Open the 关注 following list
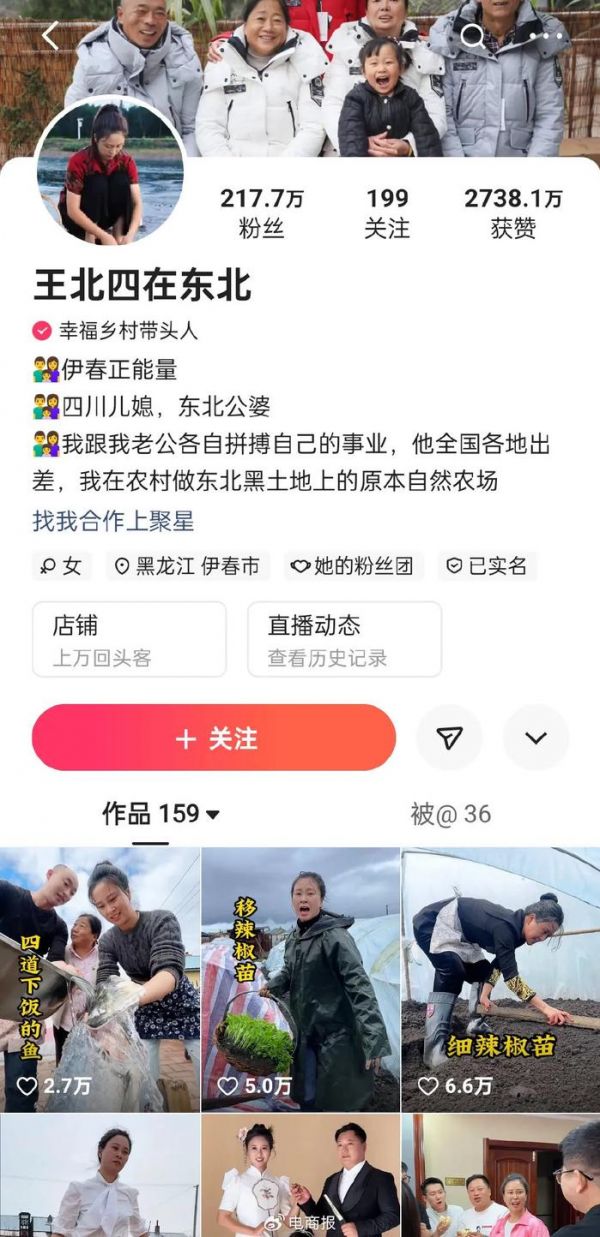600x1237 pixels. tap(387, 212)
